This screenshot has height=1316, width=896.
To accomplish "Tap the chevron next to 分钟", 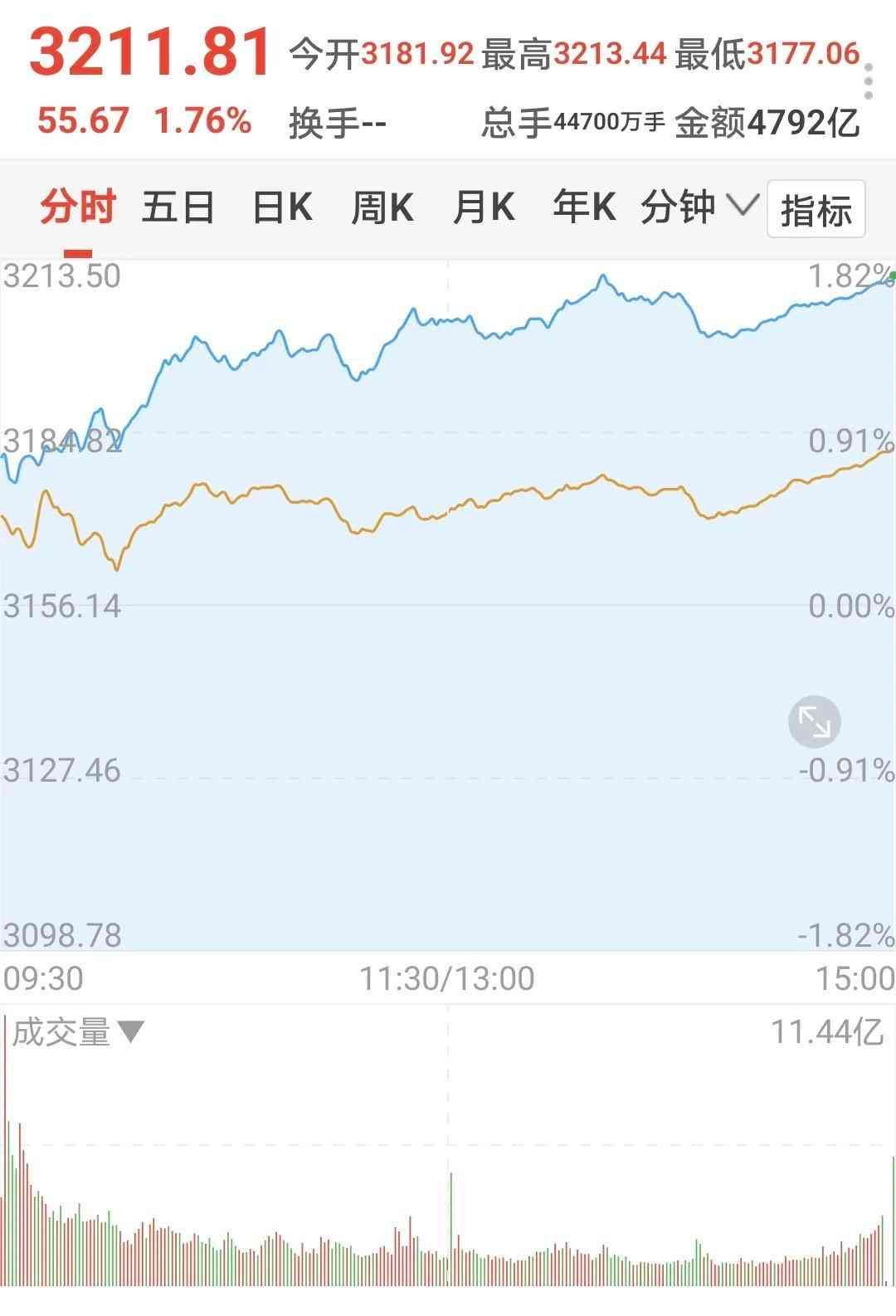I will coord(744,207).
